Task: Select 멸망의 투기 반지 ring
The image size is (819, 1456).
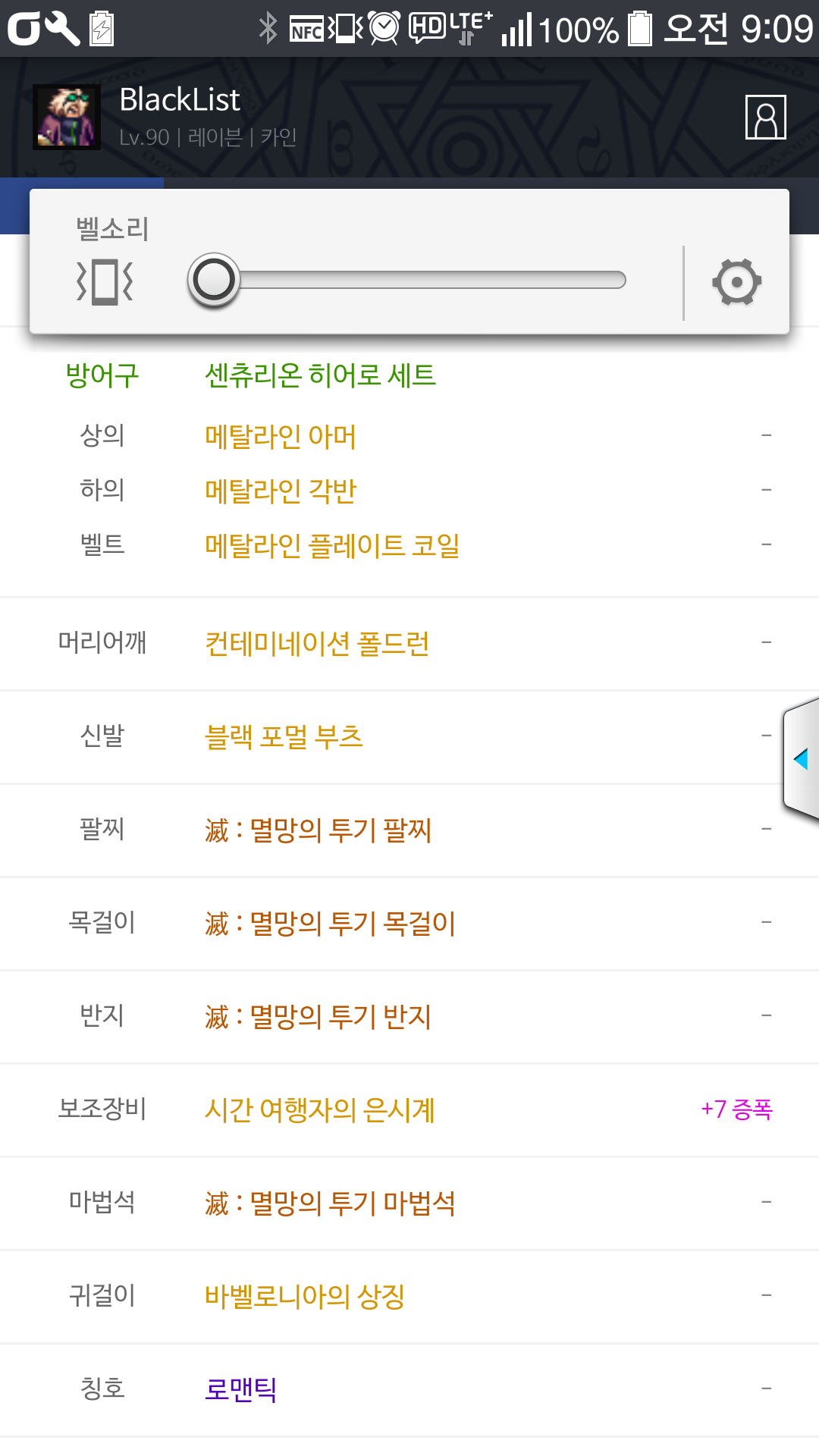Action: coord(318,1017)
